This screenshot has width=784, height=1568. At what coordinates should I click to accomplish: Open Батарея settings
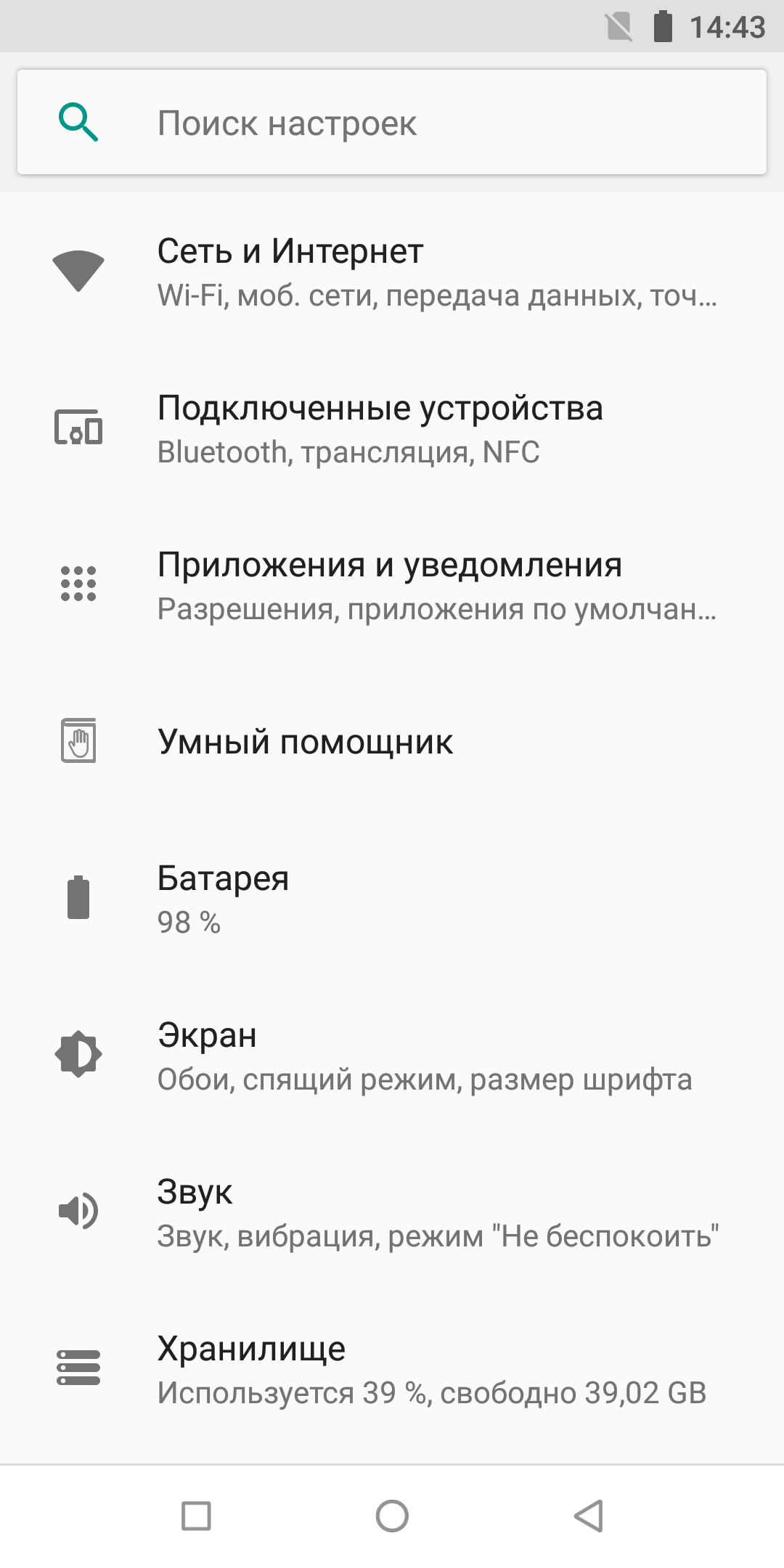click(392, 899)
